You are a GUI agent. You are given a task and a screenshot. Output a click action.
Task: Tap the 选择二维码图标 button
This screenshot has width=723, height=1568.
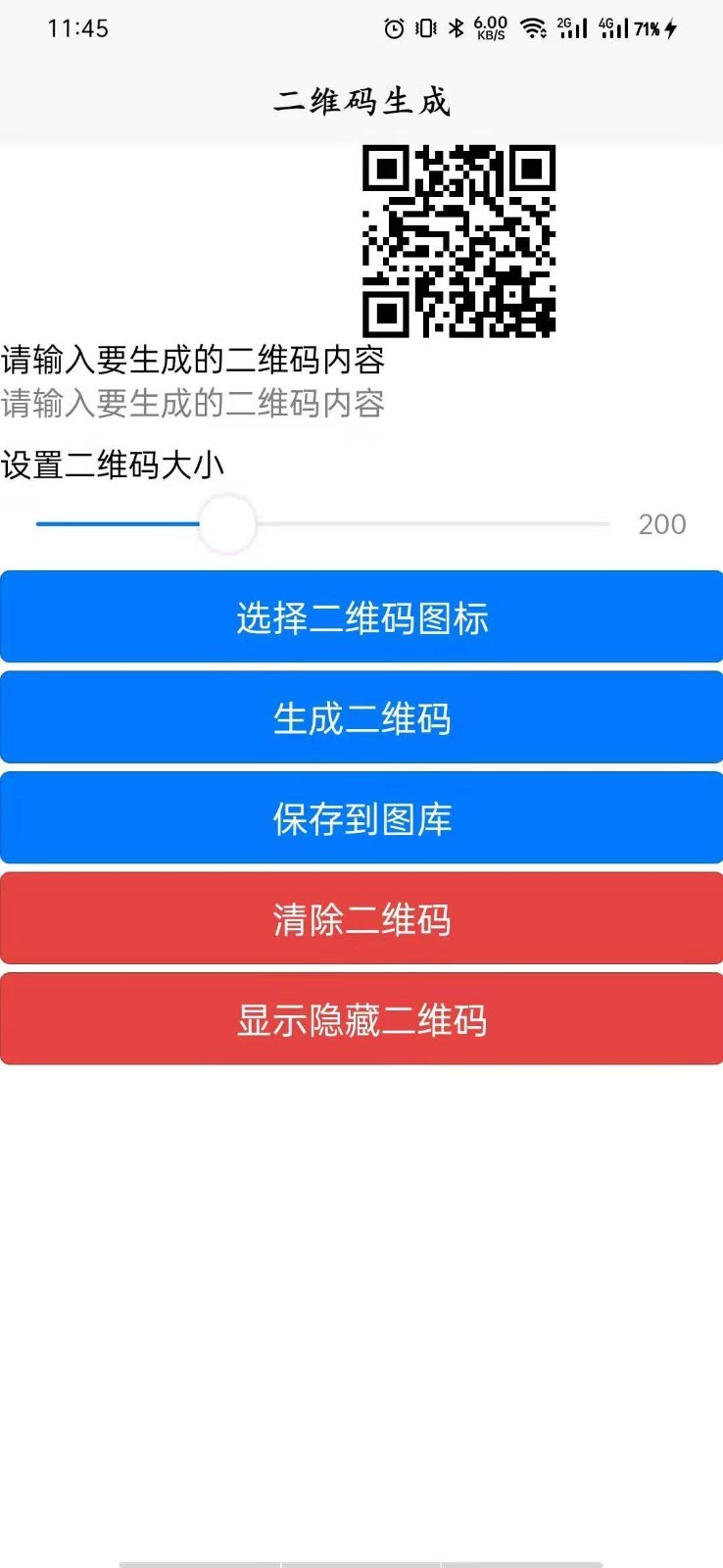click(361, 618)
